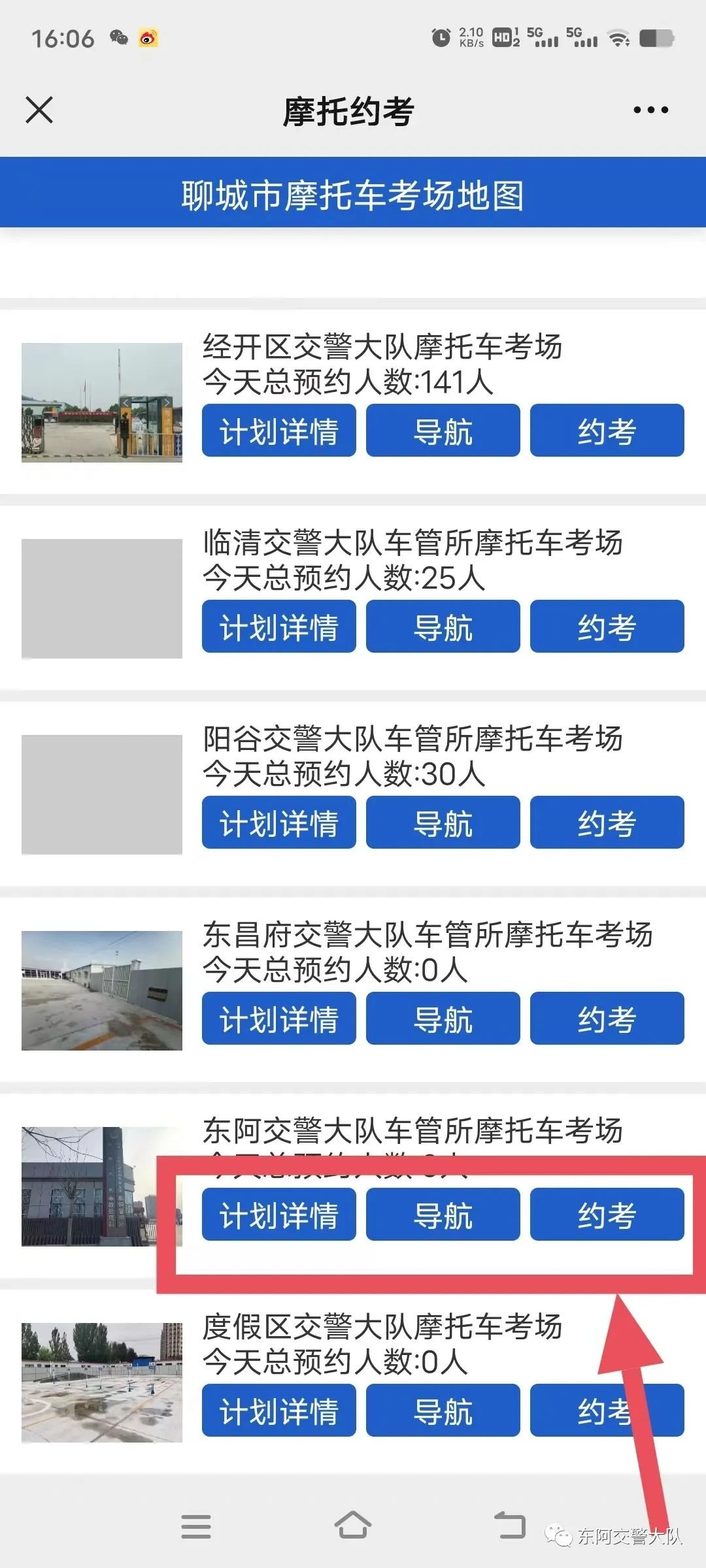The height and width of the screenshot is (1568, 706).
Task: Tap 导航 for 阳谷交警大队车管所考场
Action: (x=443, y=823)
